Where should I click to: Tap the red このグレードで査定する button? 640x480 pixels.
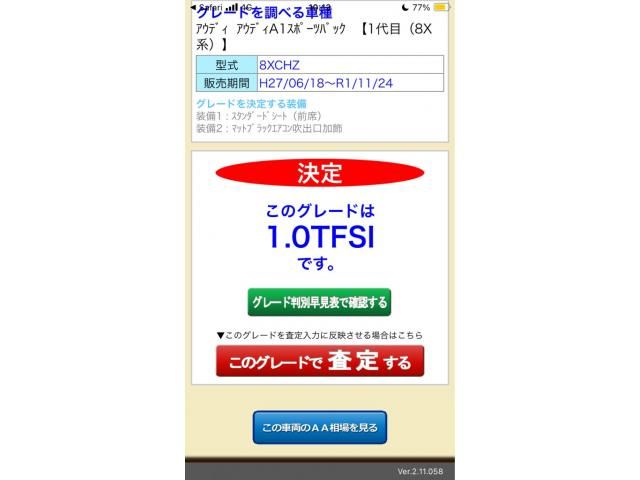coord(319,361)
